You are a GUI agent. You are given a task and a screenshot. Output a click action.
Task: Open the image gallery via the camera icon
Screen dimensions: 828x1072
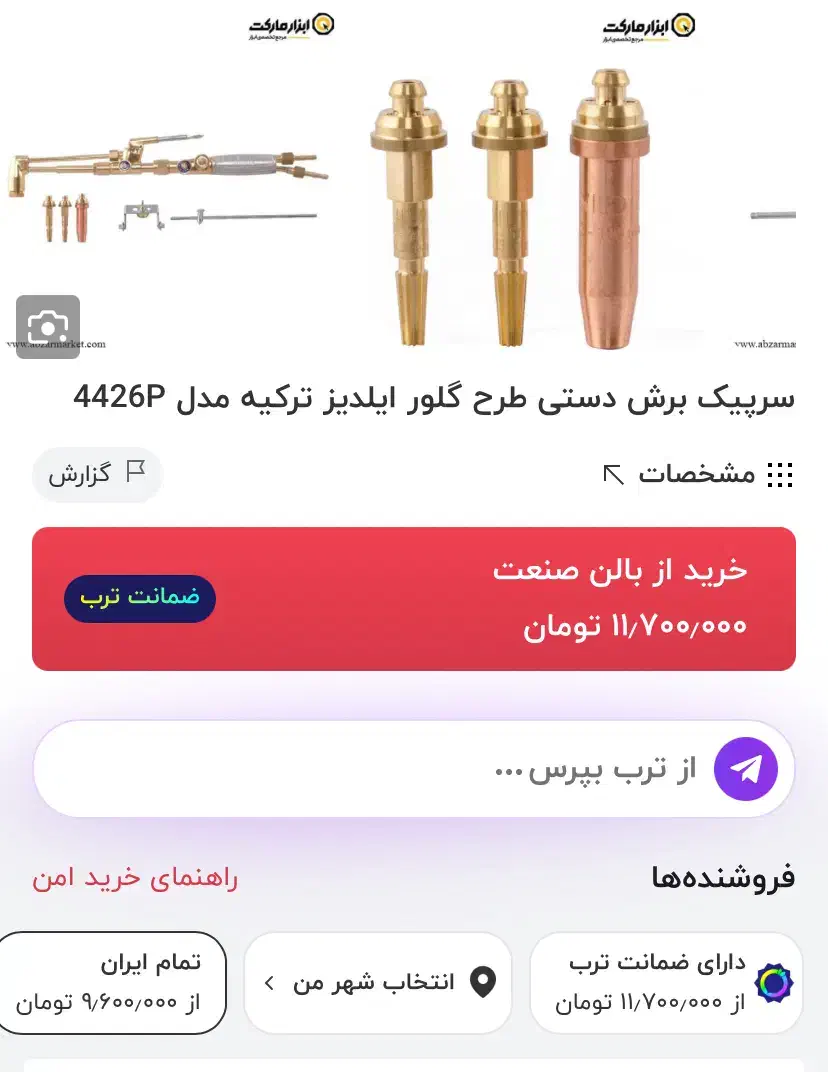click(x=47, y=325)
